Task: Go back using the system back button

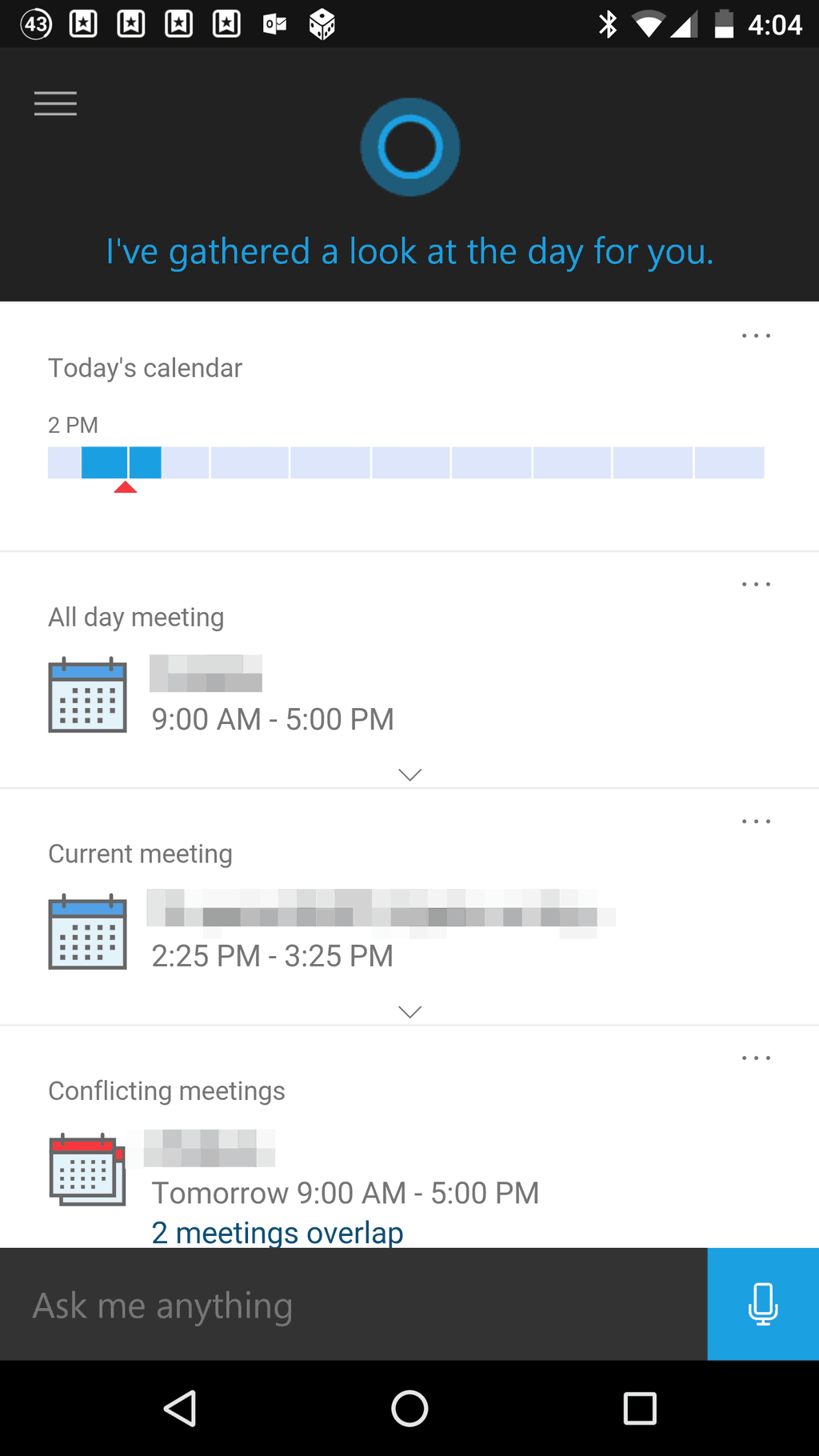Action: pyautogui.click(x=181, y=1408)
